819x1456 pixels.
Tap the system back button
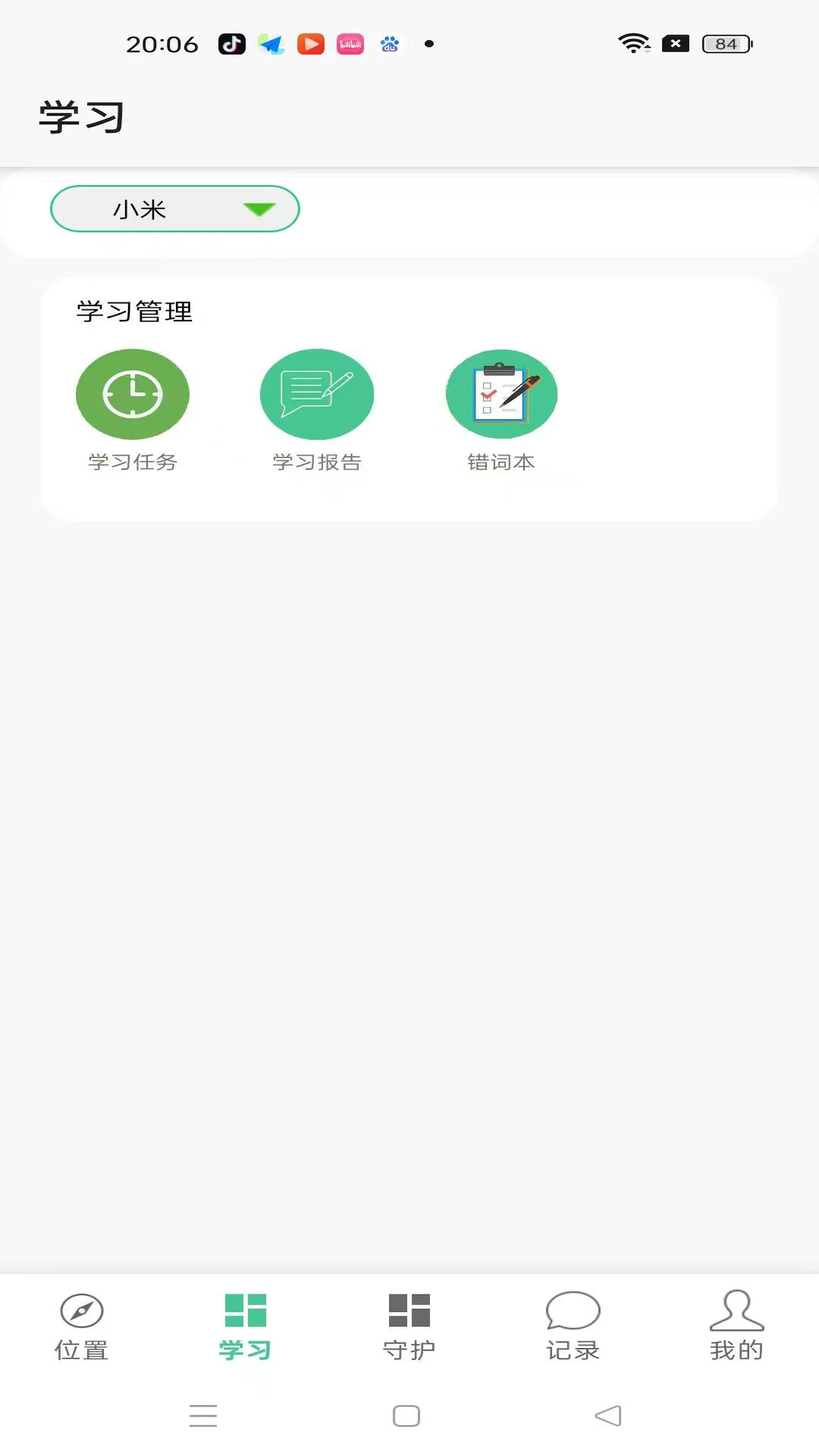tap(608, 1416)
